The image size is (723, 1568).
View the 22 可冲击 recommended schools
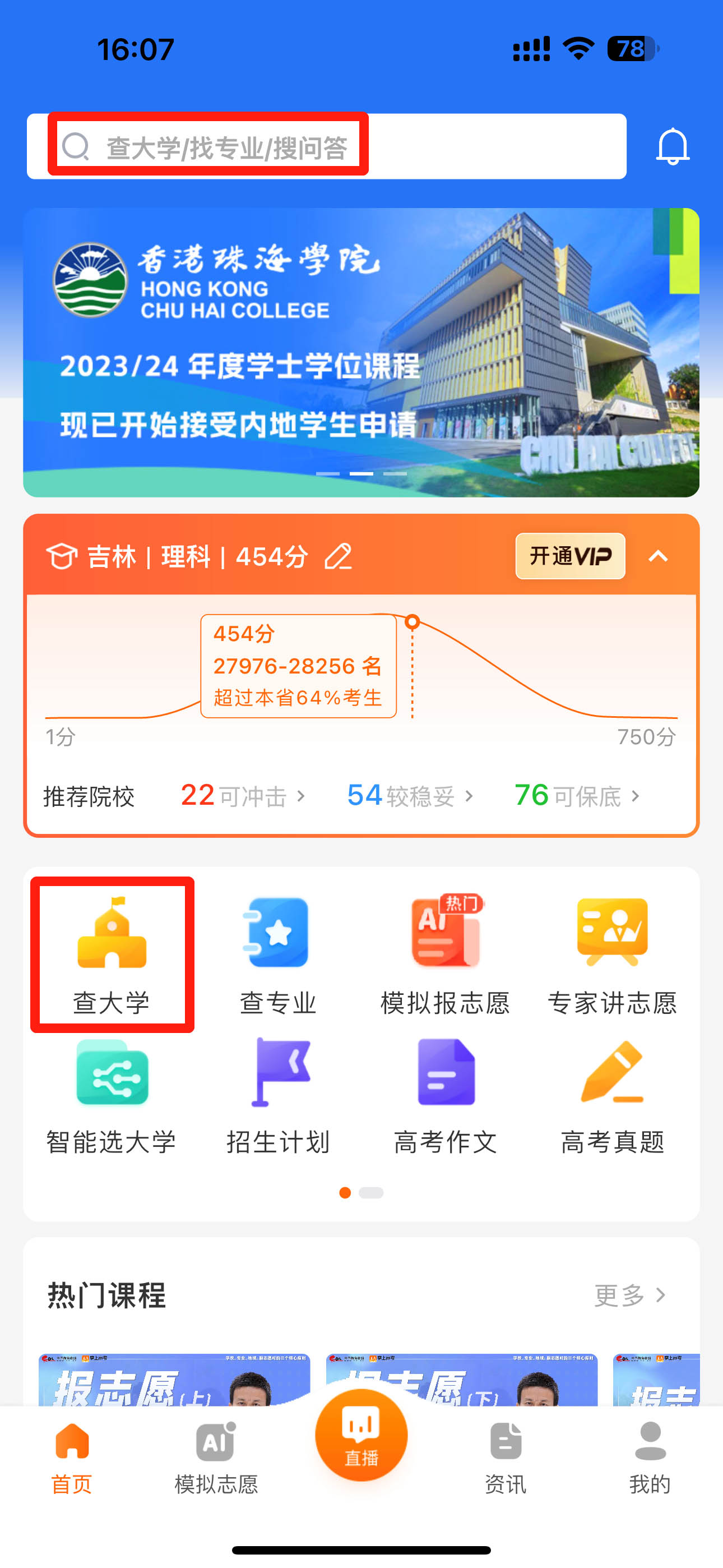243,796
